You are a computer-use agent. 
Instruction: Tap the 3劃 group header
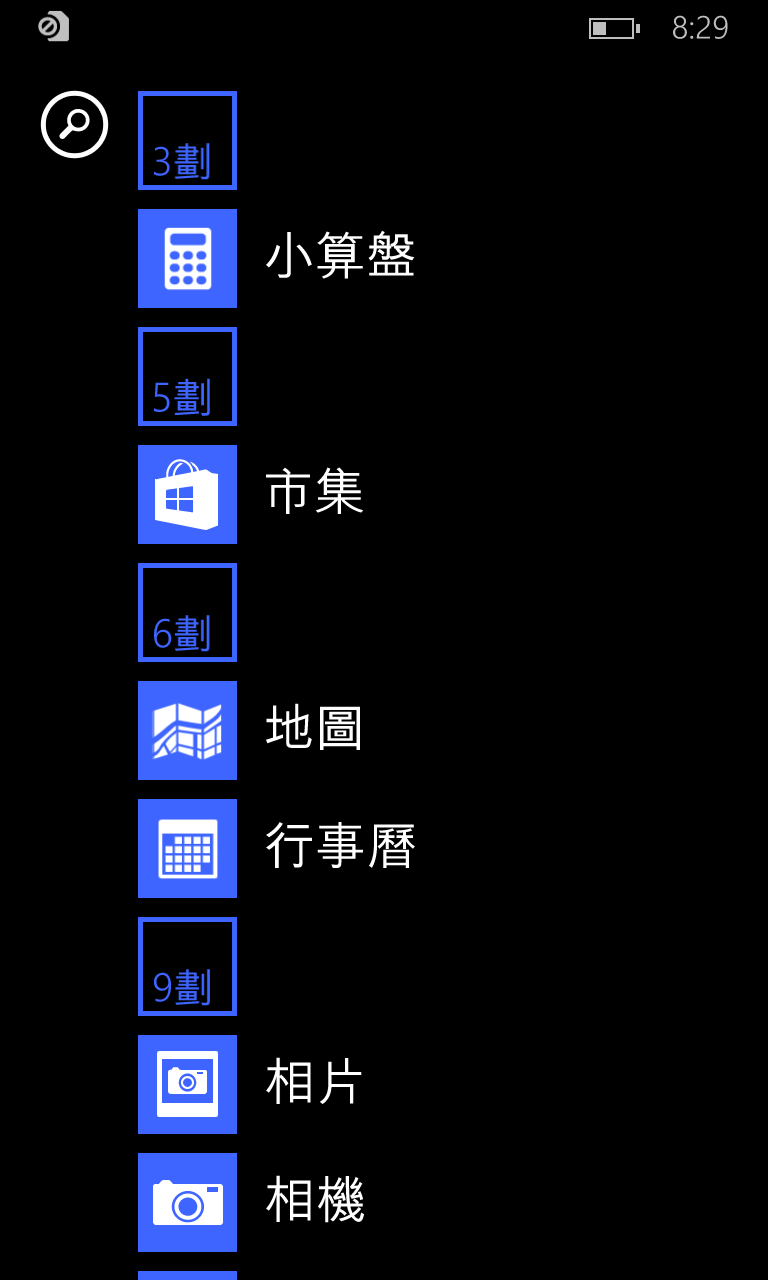187,140
